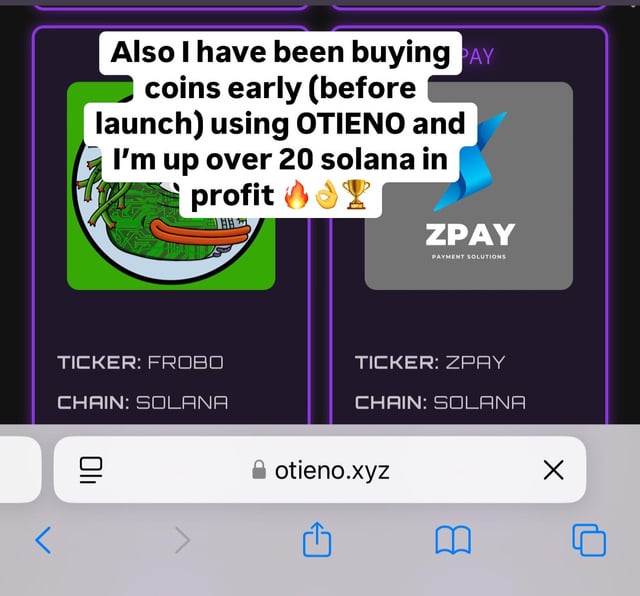Open the page settings menu icon

point(92,470)
